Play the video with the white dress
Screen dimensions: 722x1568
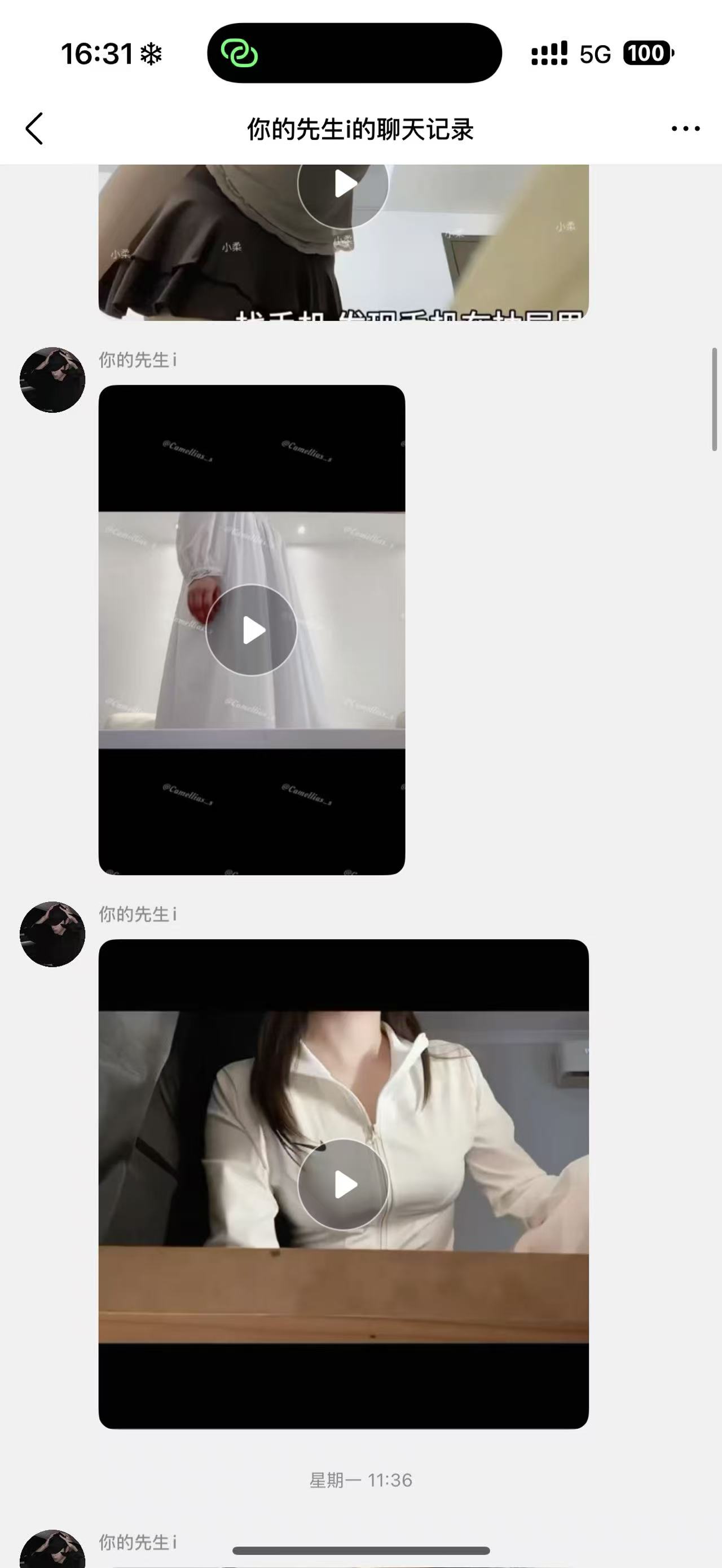(x=252, y=630)
